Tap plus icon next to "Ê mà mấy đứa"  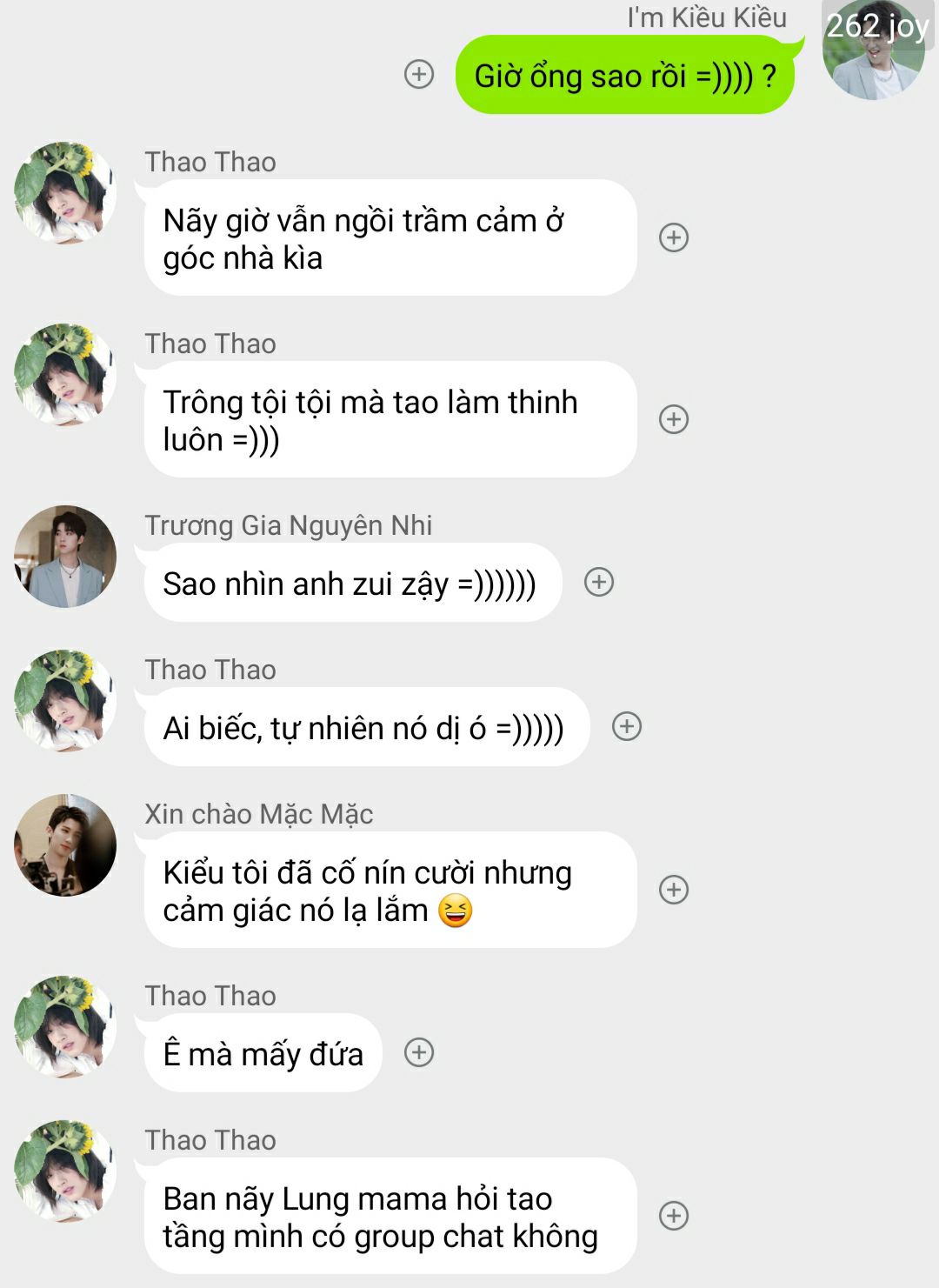coord(419,1052)
